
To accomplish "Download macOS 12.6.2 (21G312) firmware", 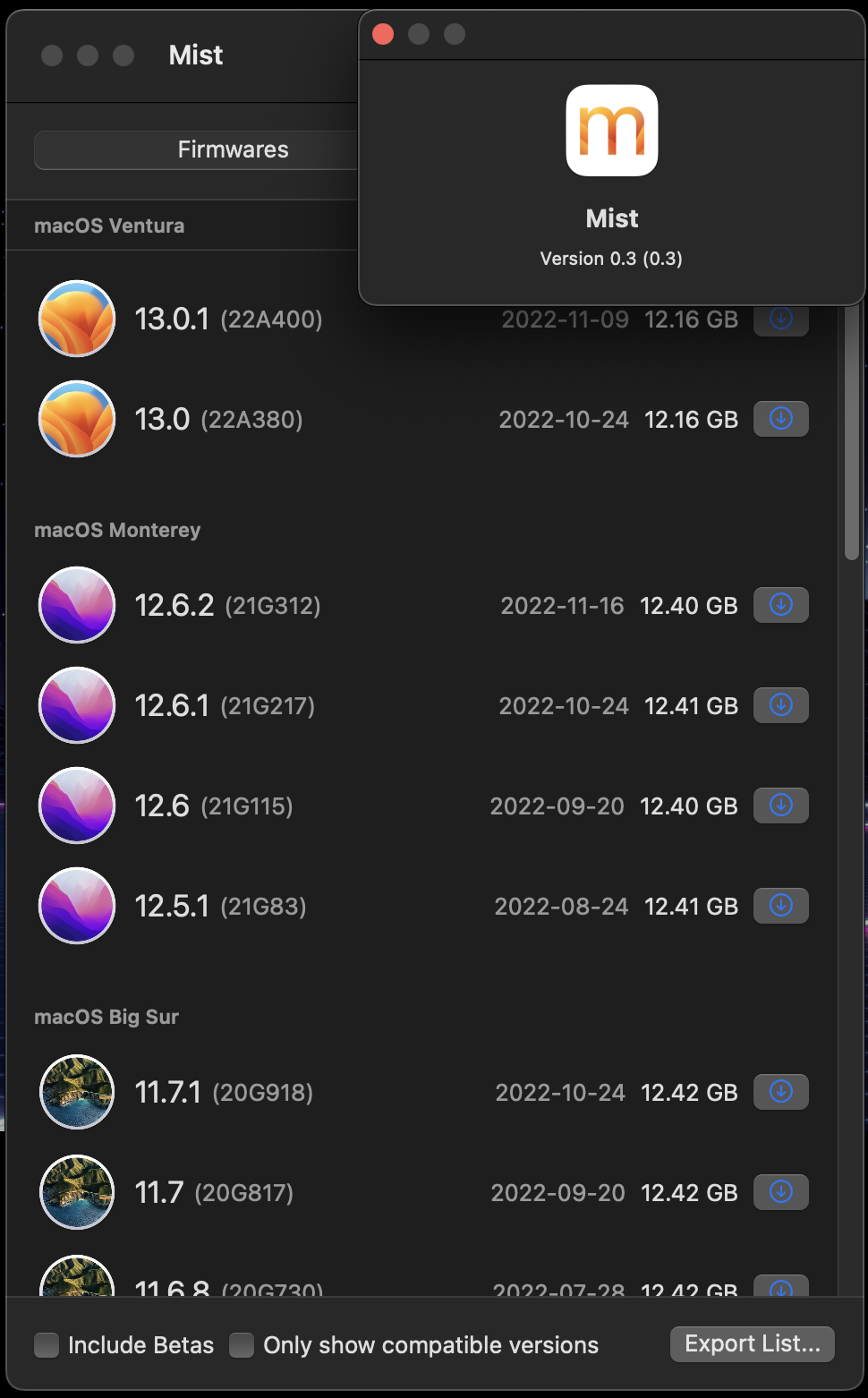I will [x=781, y=605].
